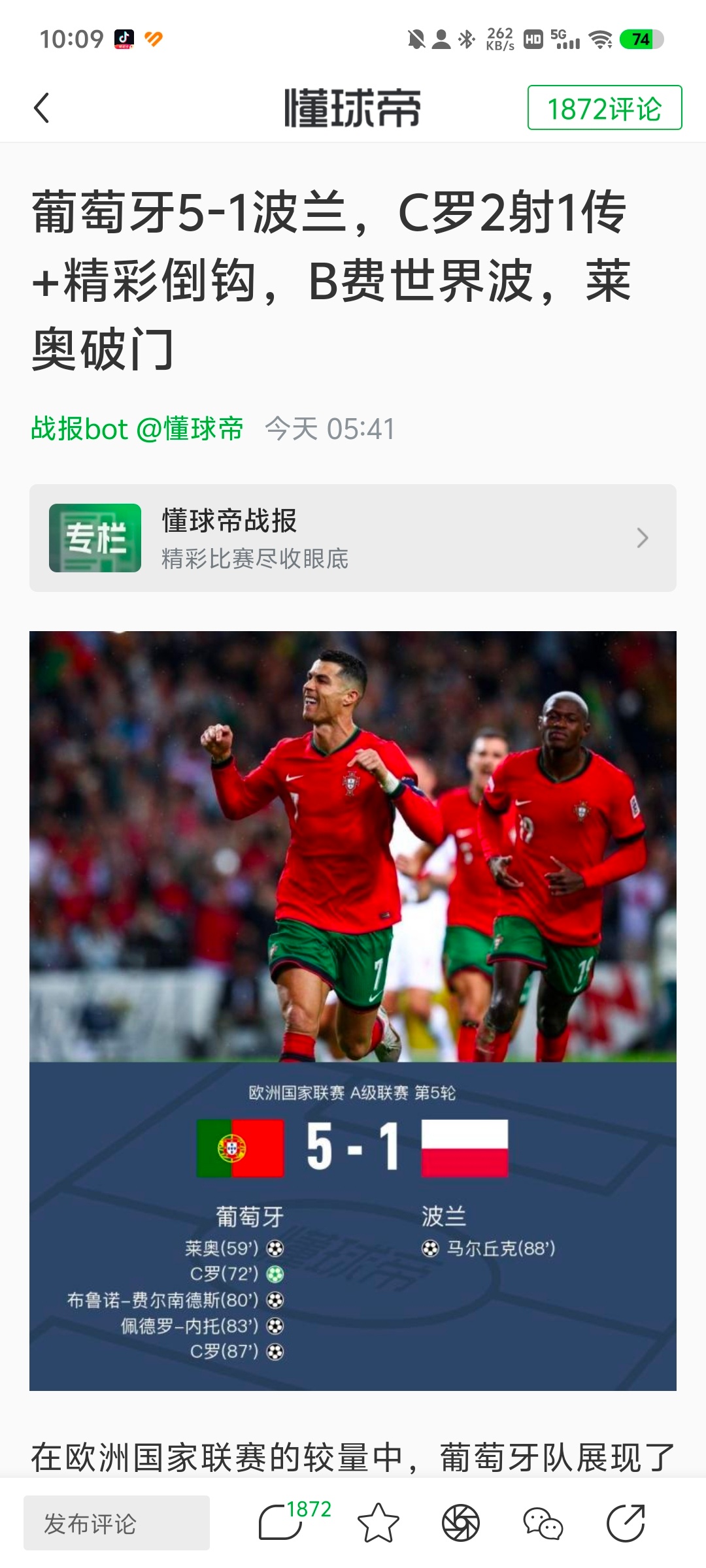This screenshot has height=1568, width=706.
Task: Go back to the previous page
Action: click(x=42, y=108)
